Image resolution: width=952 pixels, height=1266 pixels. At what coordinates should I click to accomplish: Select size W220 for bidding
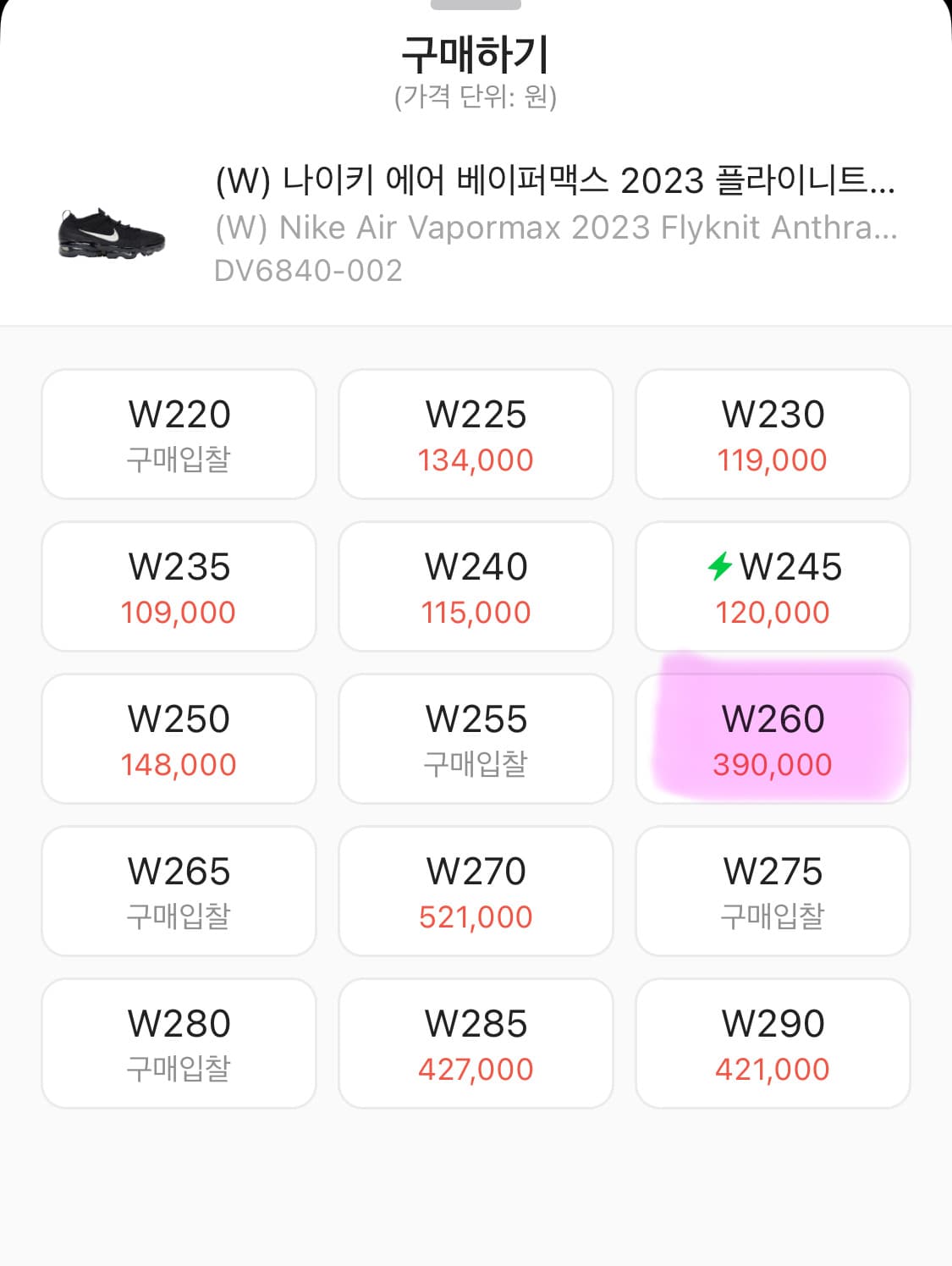[179, 433]
